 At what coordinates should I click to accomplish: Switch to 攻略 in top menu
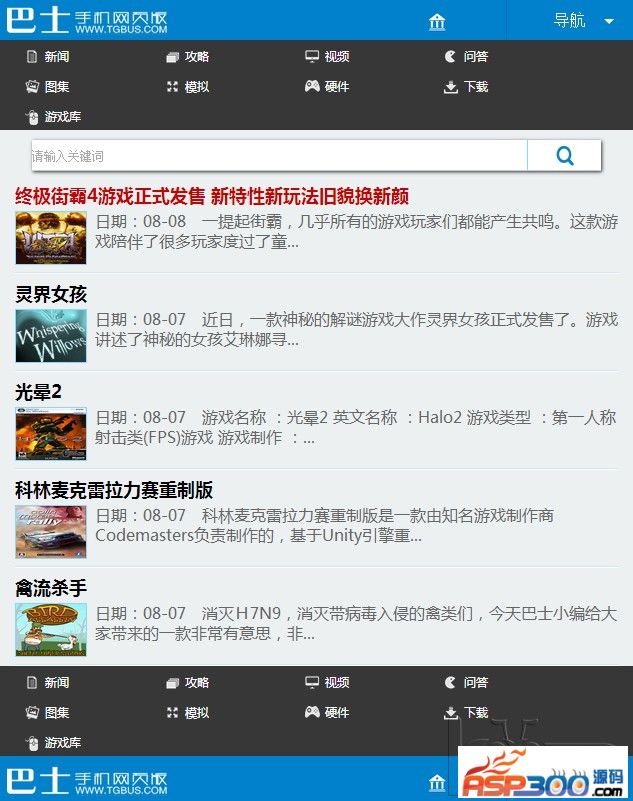[188, 57]
